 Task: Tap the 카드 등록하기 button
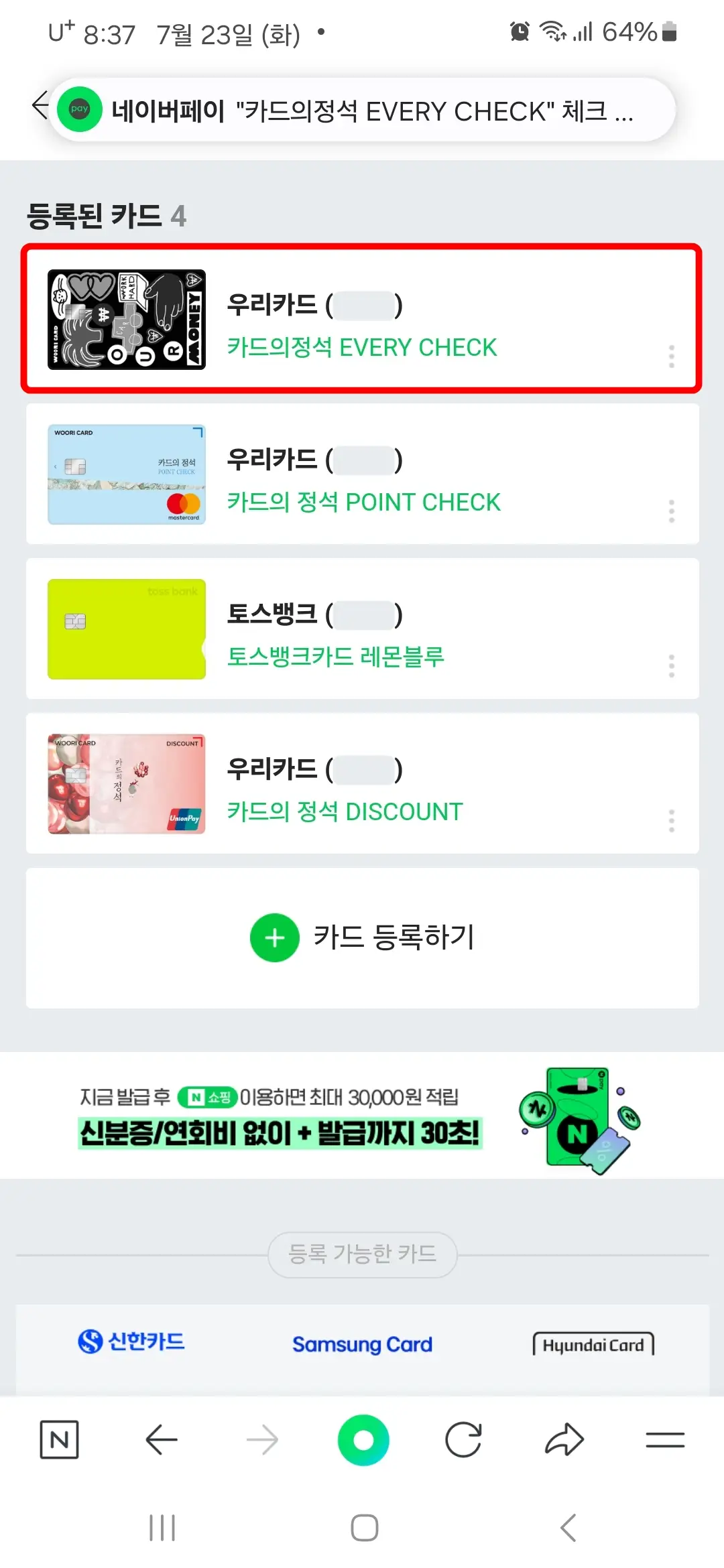click(x=362, y=938)
